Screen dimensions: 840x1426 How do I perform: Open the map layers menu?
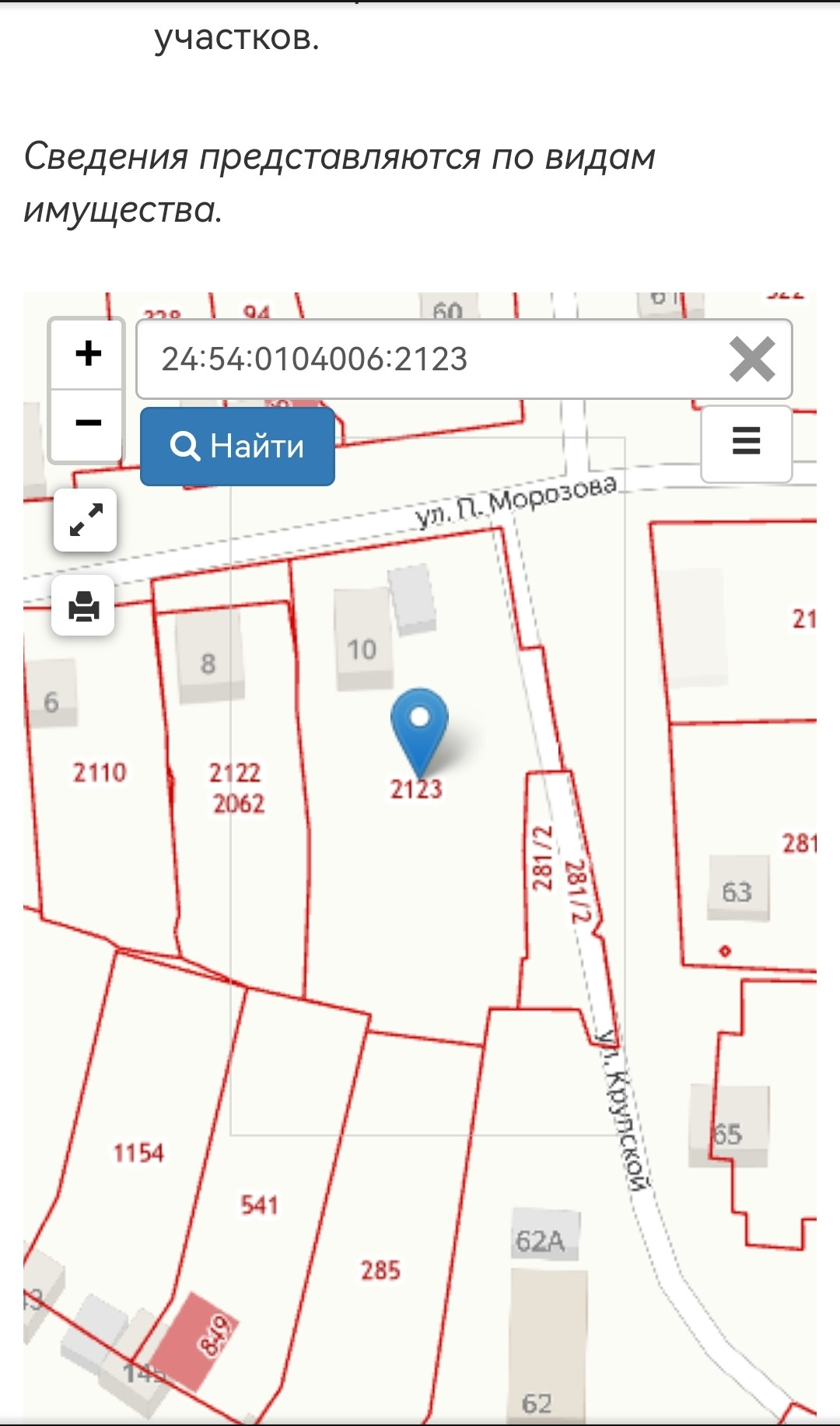coord(746,442)
